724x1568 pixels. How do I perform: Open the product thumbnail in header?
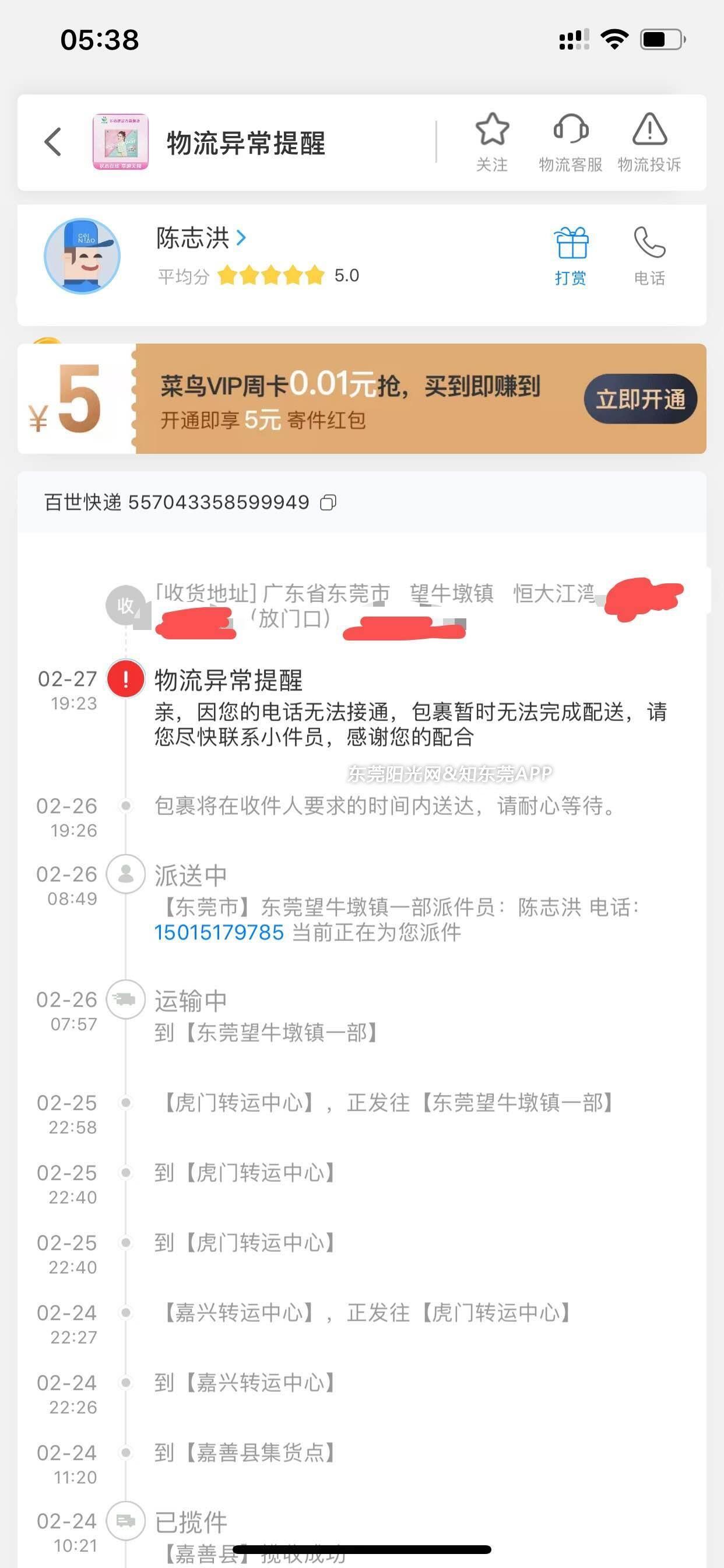pos(121,142)
